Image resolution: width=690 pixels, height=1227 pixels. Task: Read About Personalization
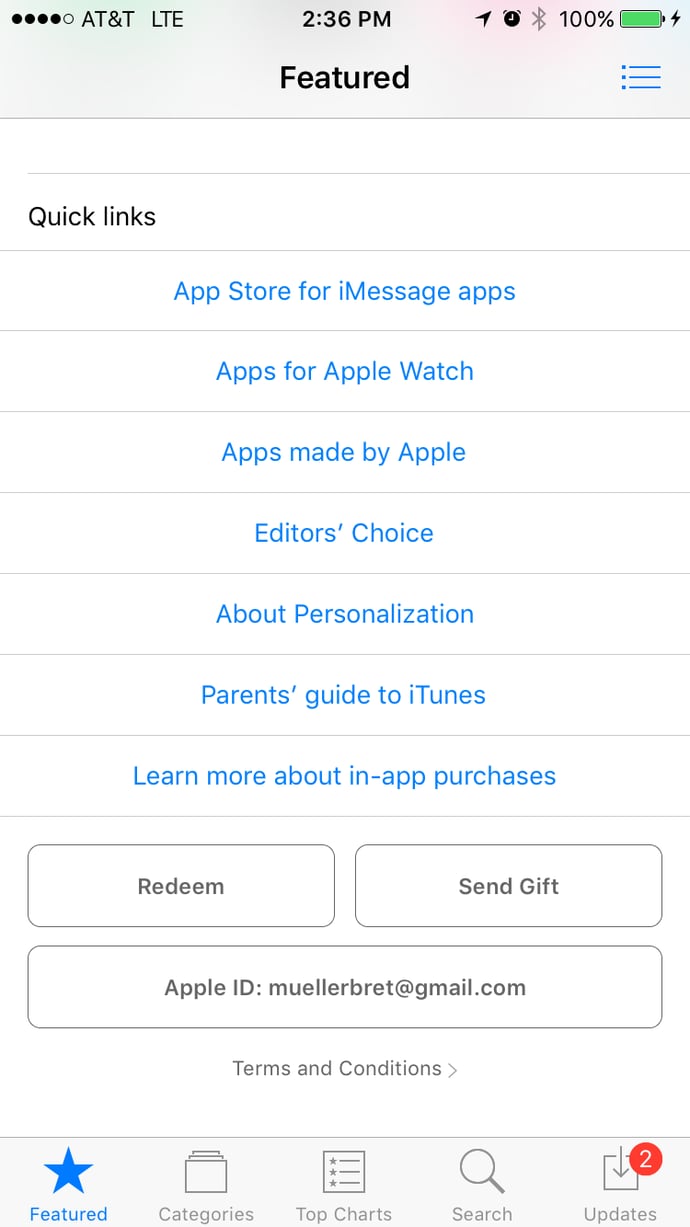pyautogui.click(x=345, y=614)
